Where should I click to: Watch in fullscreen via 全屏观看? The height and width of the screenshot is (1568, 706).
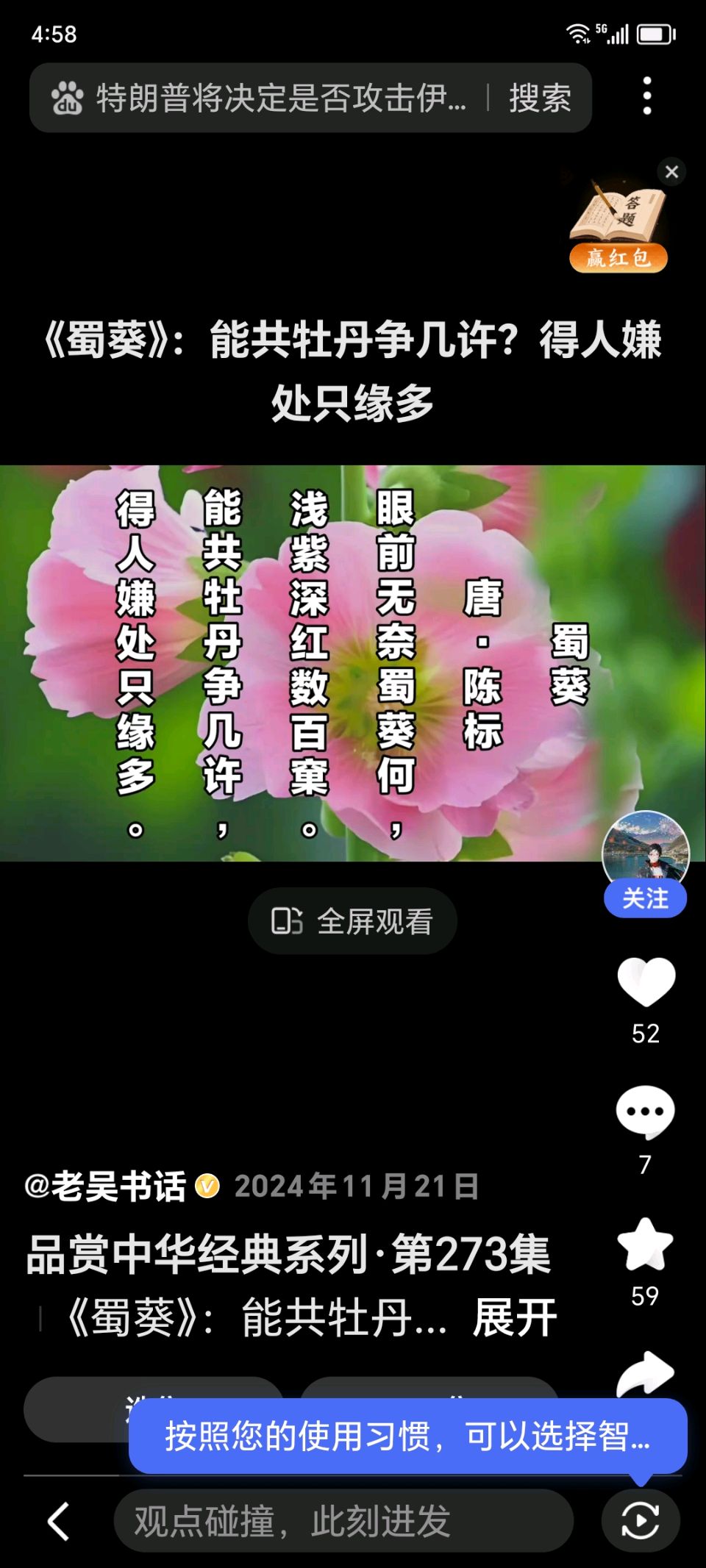click(x=352, y=921)
